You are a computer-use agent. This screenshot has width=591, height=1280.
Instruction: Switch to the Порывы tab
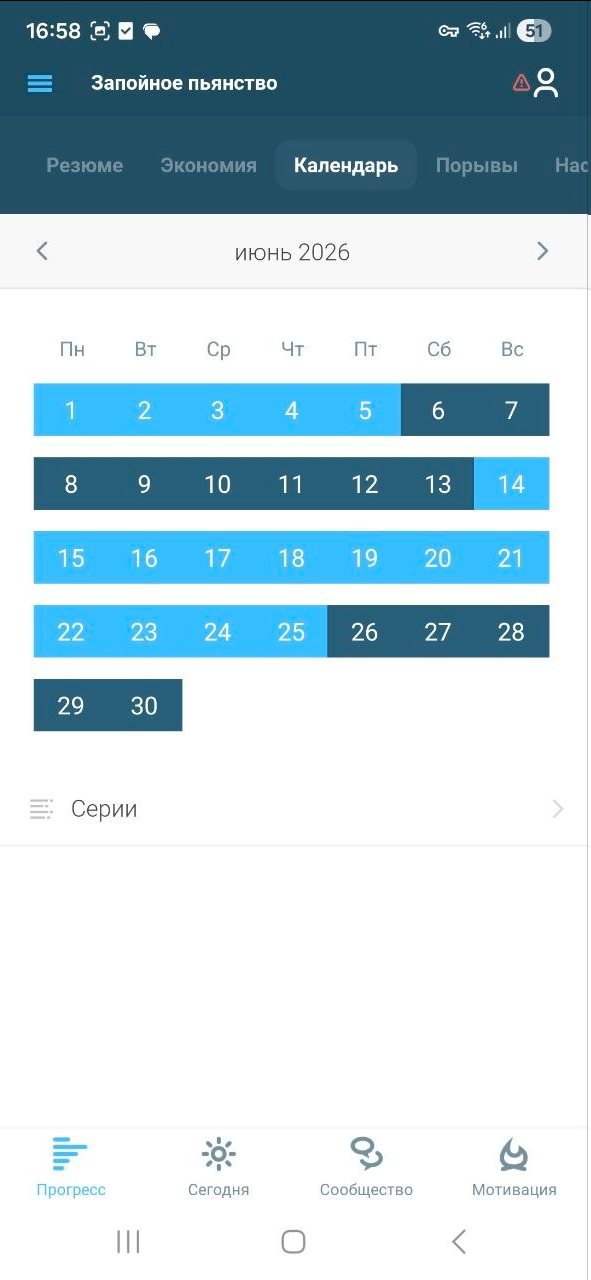point(477,166)
